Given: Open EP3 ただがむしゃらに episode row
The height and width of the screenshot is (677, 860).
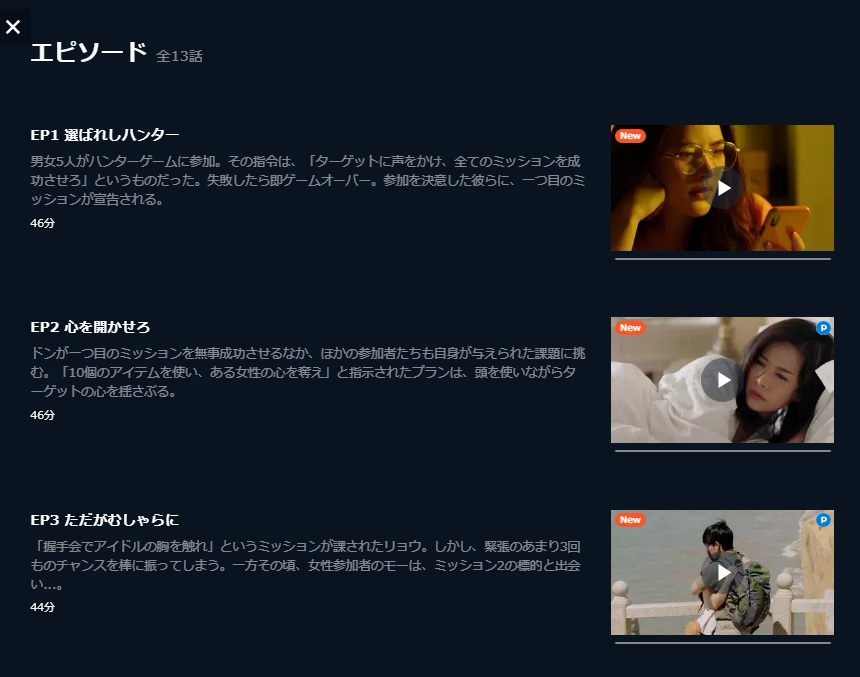Looking at the screenshot, I should (x=105, y=520).
